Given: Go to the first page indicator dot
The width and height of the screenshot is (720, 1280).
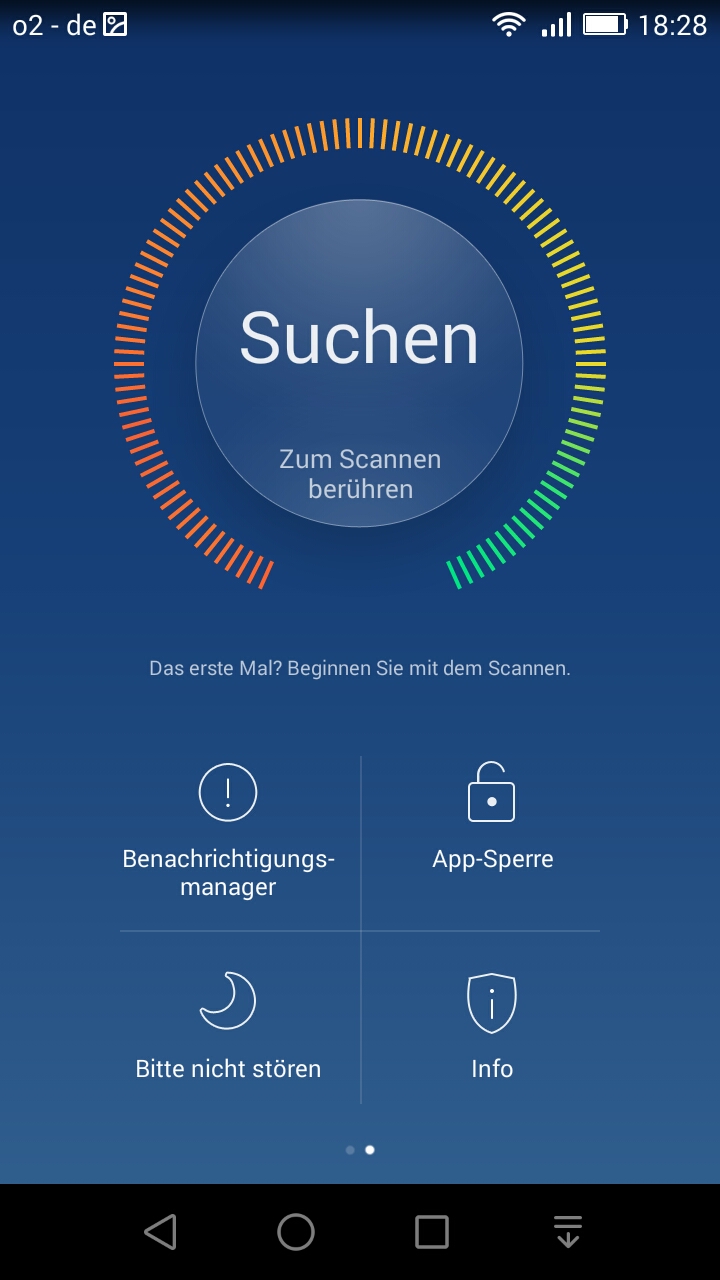Looking at the screenshot, I should click(x=349, y=1150).
